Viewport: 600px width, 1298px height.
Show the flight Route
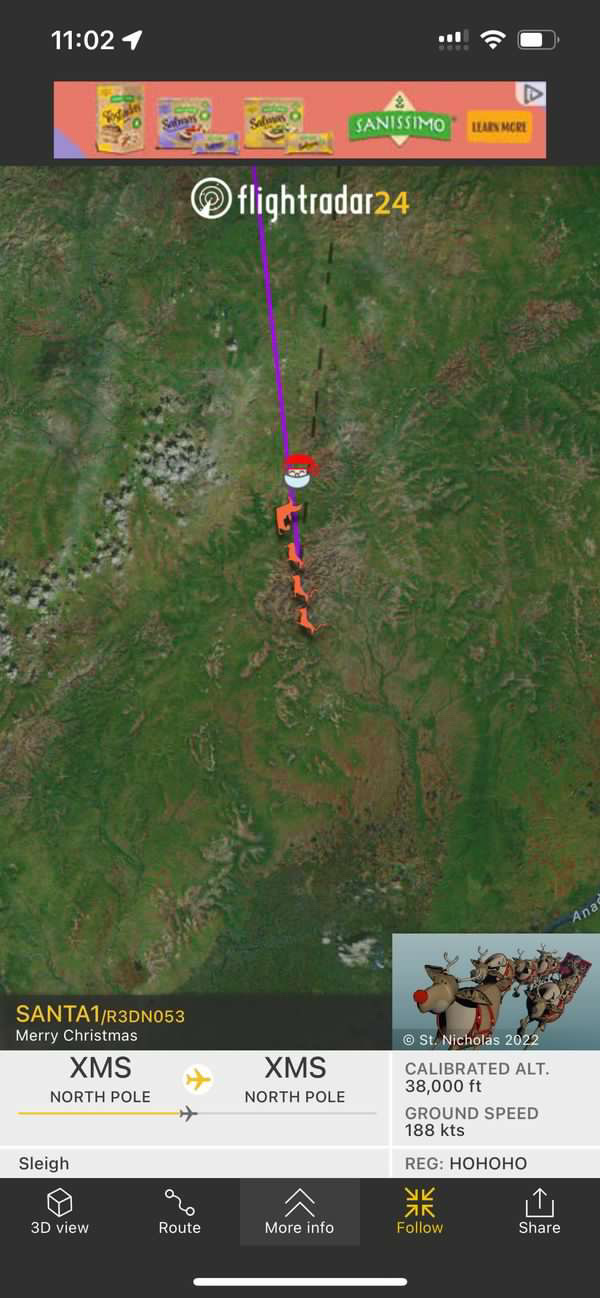[x=180, y=1211]
